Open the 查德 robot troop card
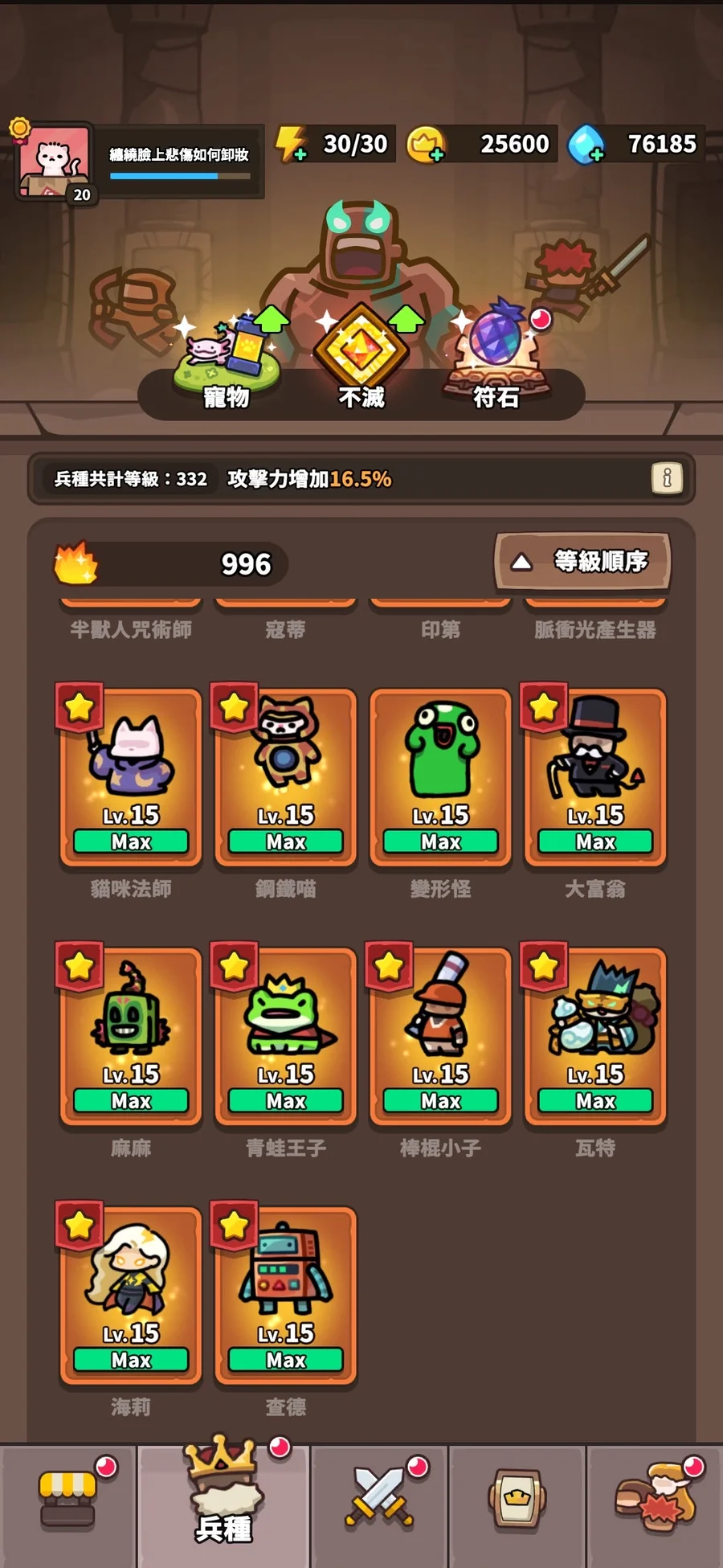Viewport: 723px width, 1568px height. click(x=286, y=1296)
